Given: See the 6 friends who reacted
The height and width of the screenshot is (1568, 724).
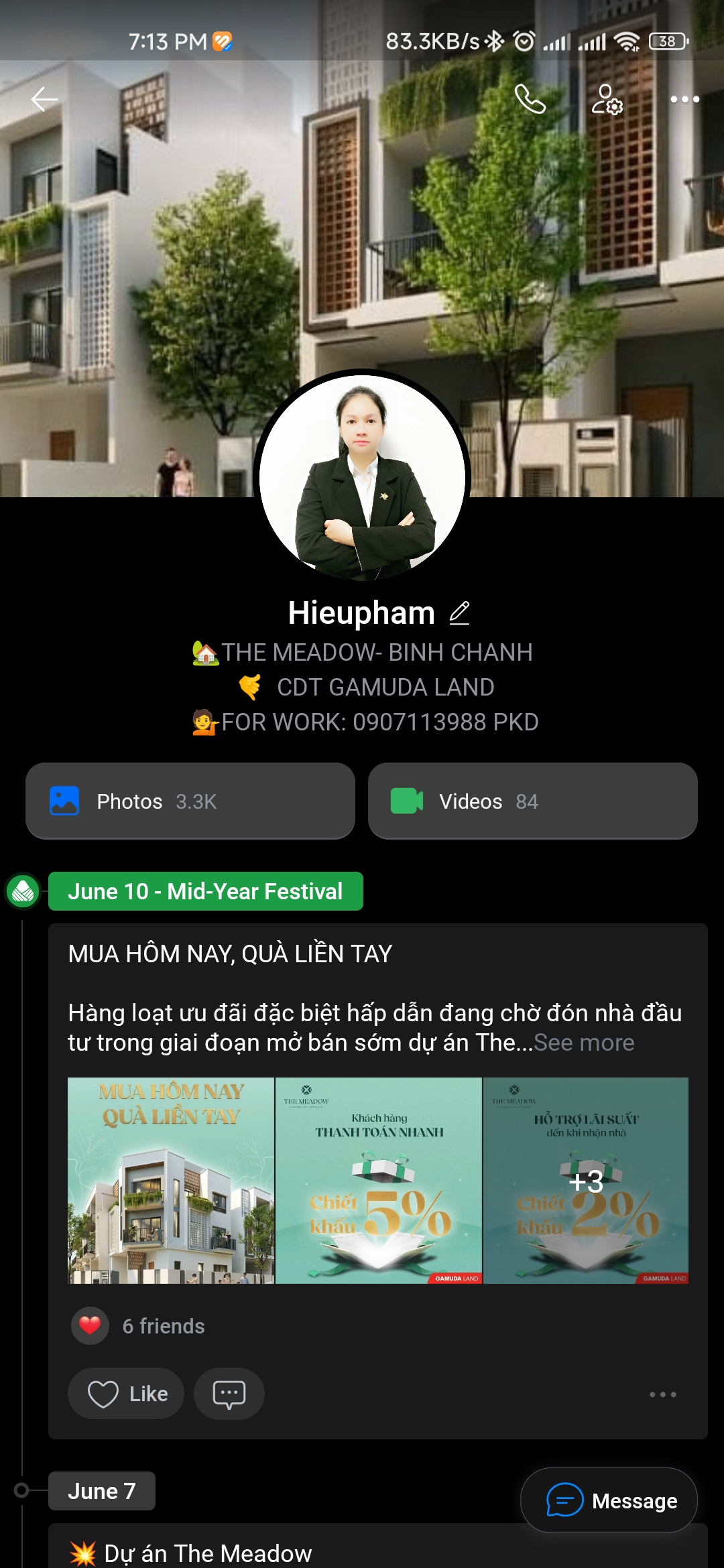Looking at the screenshot, I should click(163, 1326).
